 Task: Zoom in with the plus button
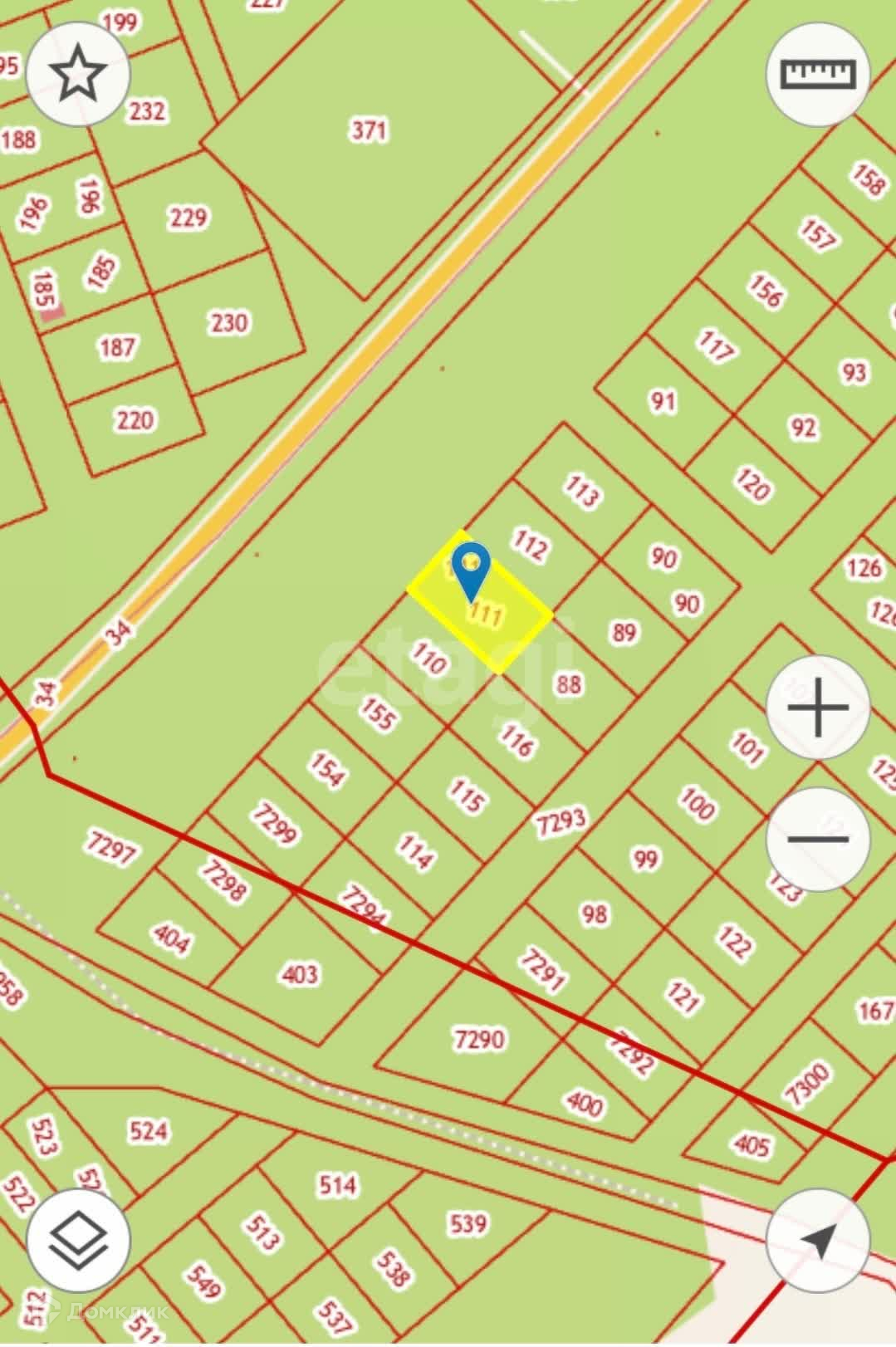[817, 708]
